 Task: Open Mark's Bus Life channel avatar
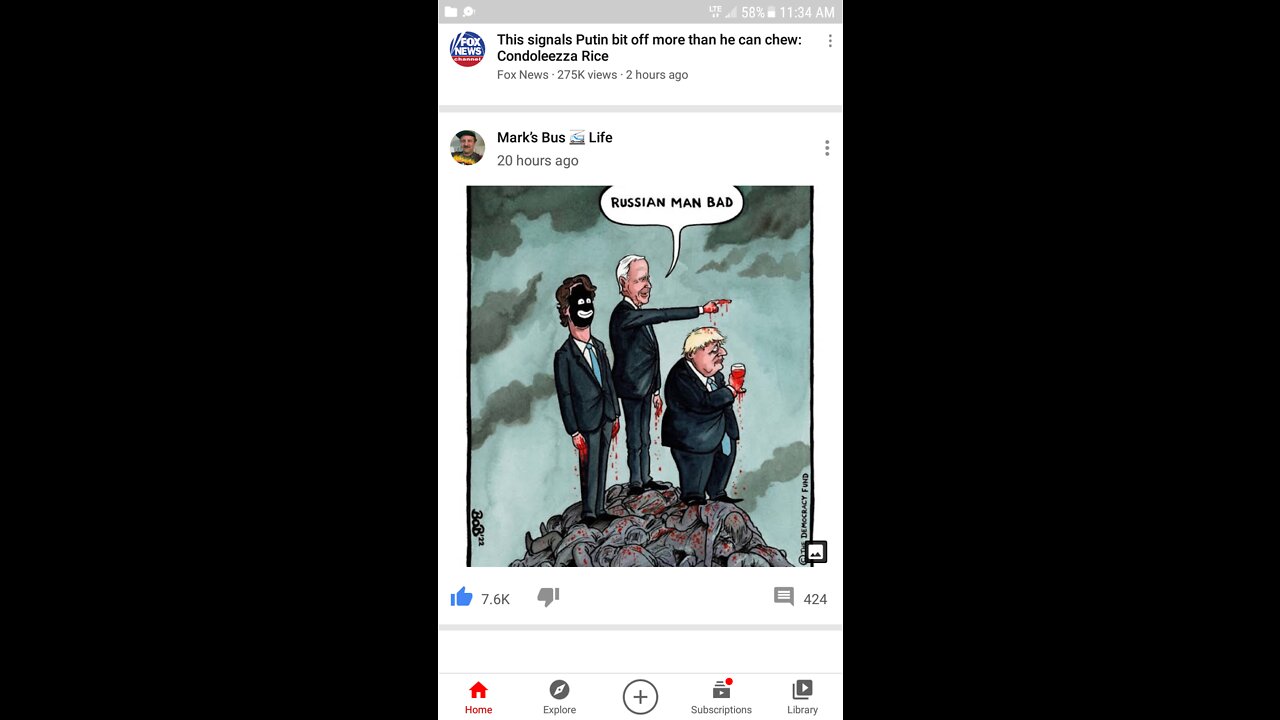click(x=467, y=148)
